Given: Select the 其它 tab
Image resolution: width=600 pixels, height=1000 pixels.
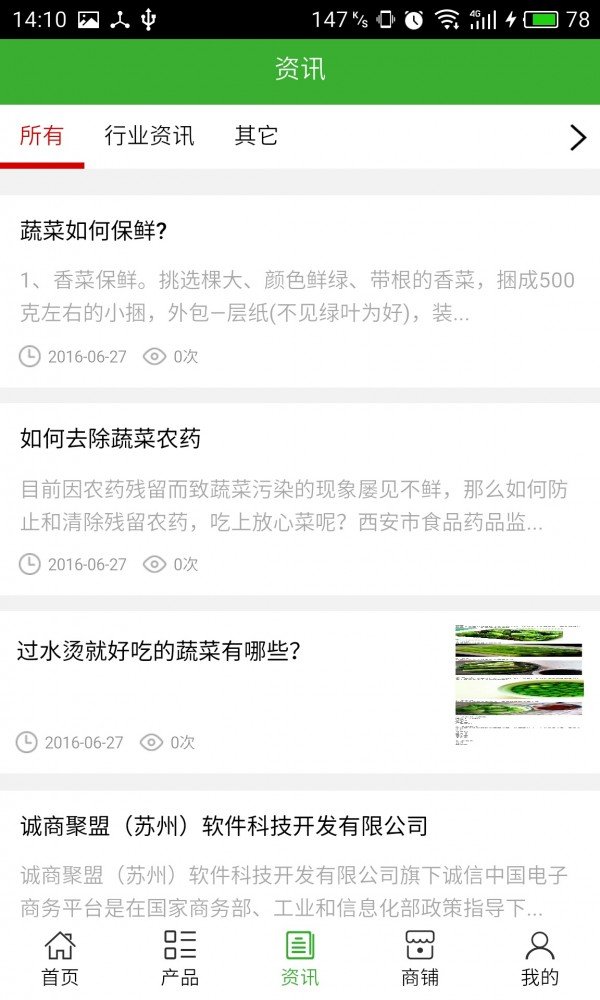Looking at the screenshot, I should (x=256, y=136).
